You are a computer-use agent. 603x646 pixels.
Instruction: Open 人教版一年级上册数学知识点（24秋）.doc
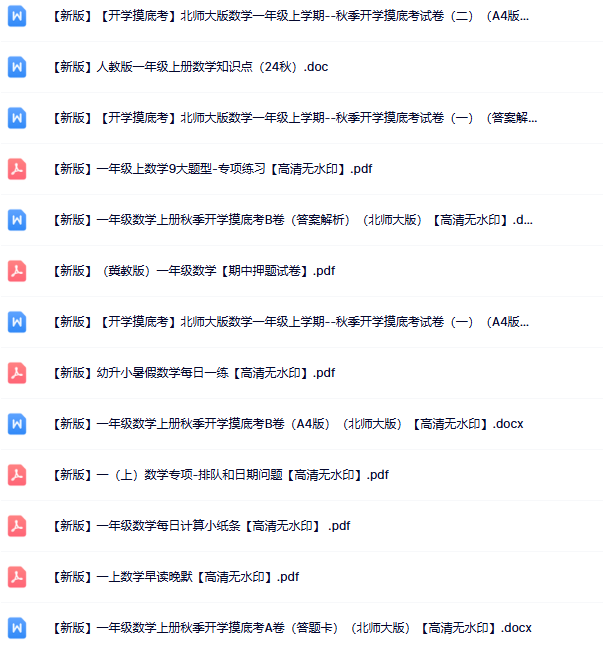click(x=190, y=67)
